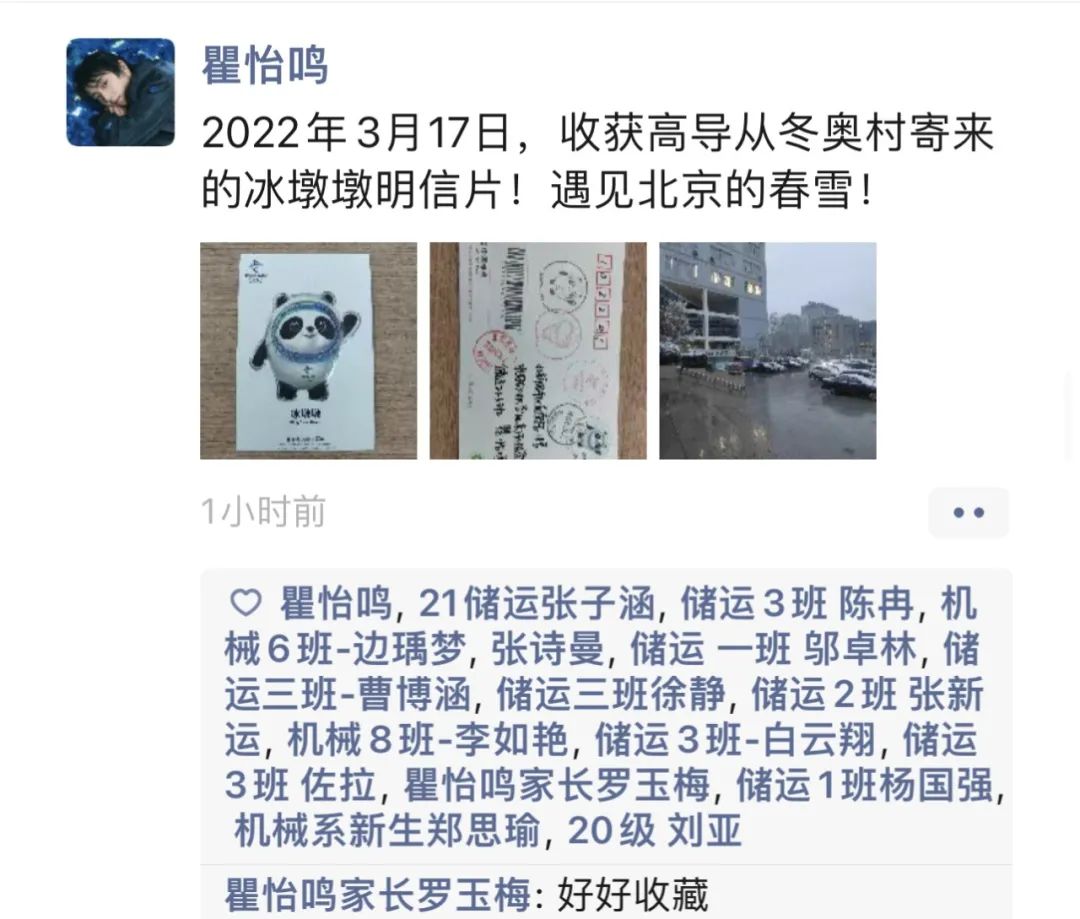
Task: Tap the poster name 瞿怡鸣
Action: (x=264, y=66)
